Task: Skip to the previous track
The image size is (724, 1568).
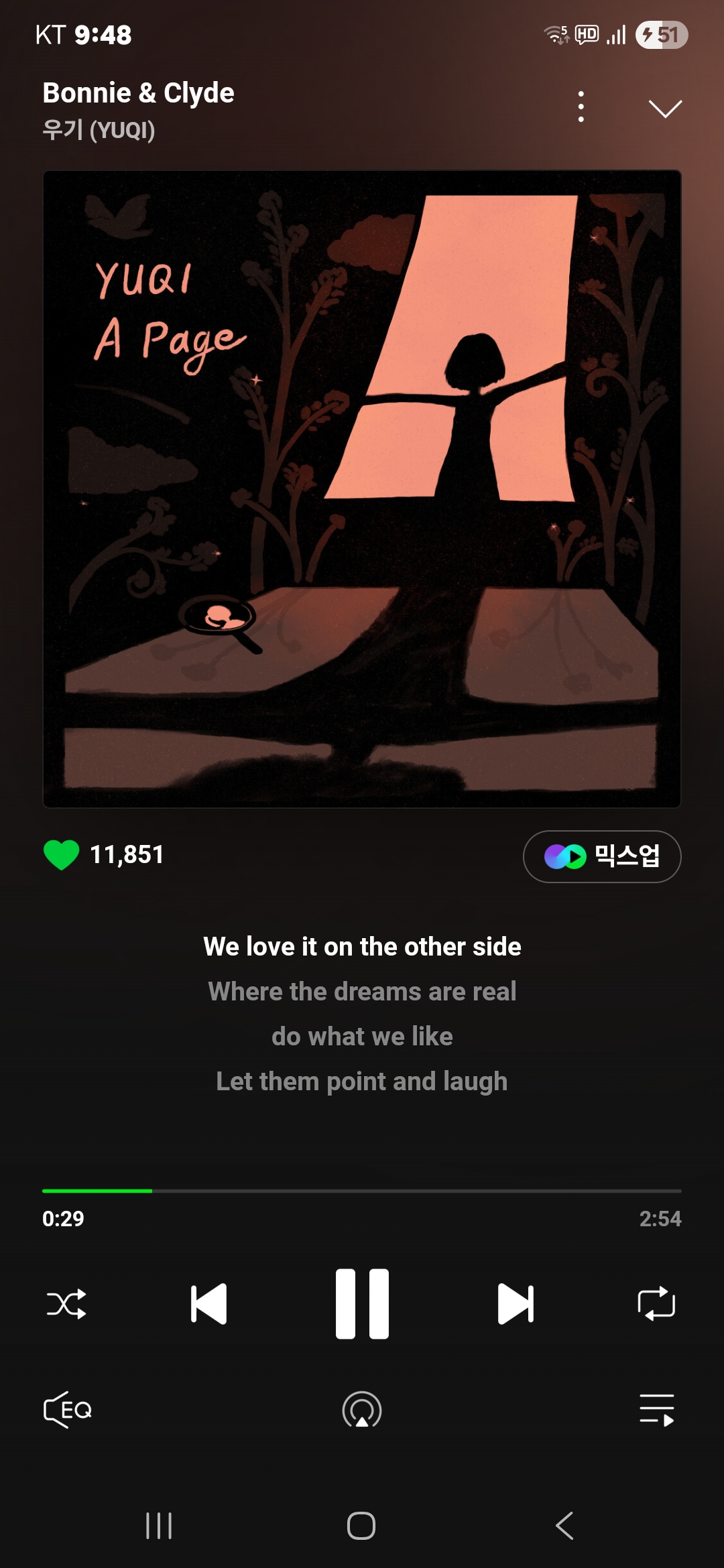Action: (x=208, y=1304)
